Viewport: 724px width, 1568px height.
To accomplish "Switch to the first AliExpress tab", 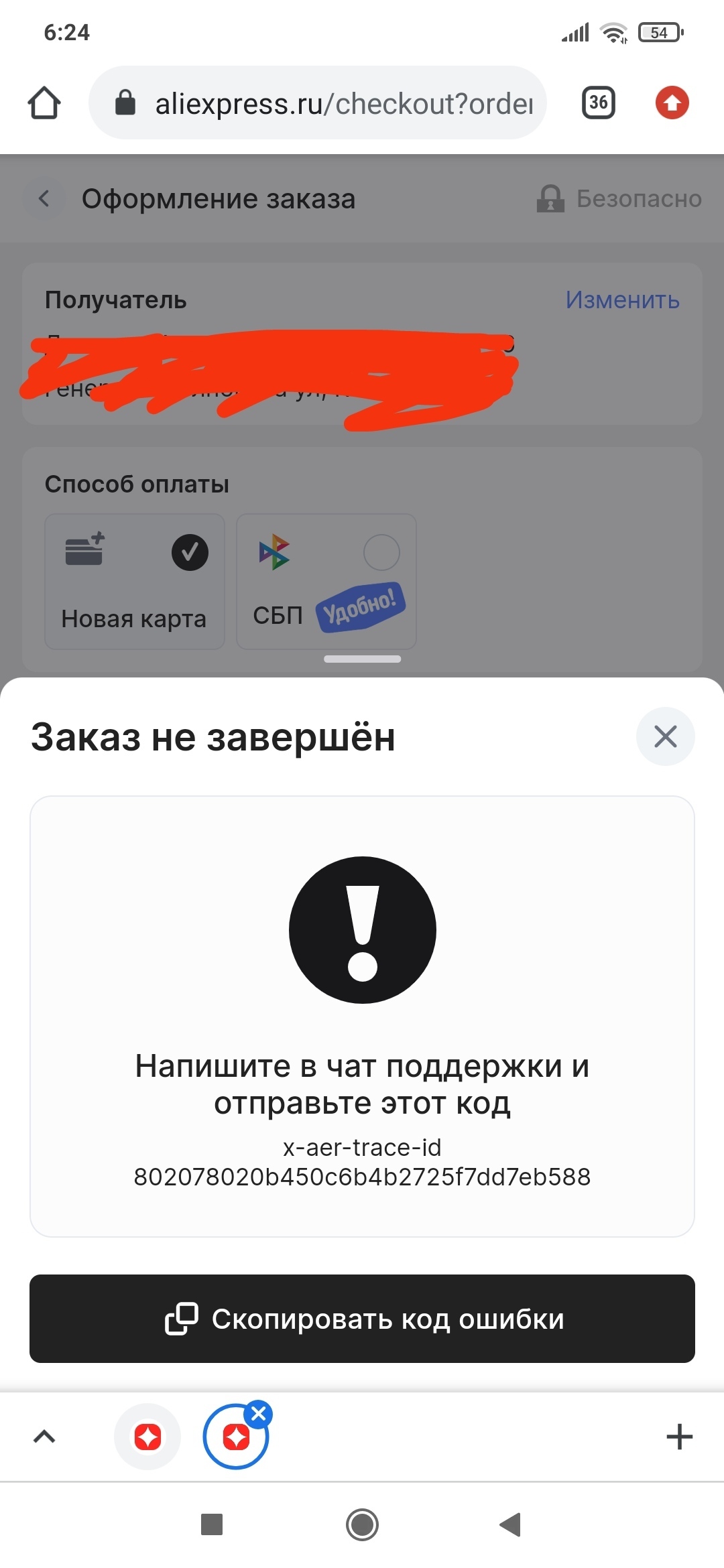I will [x=147, y=1437].
